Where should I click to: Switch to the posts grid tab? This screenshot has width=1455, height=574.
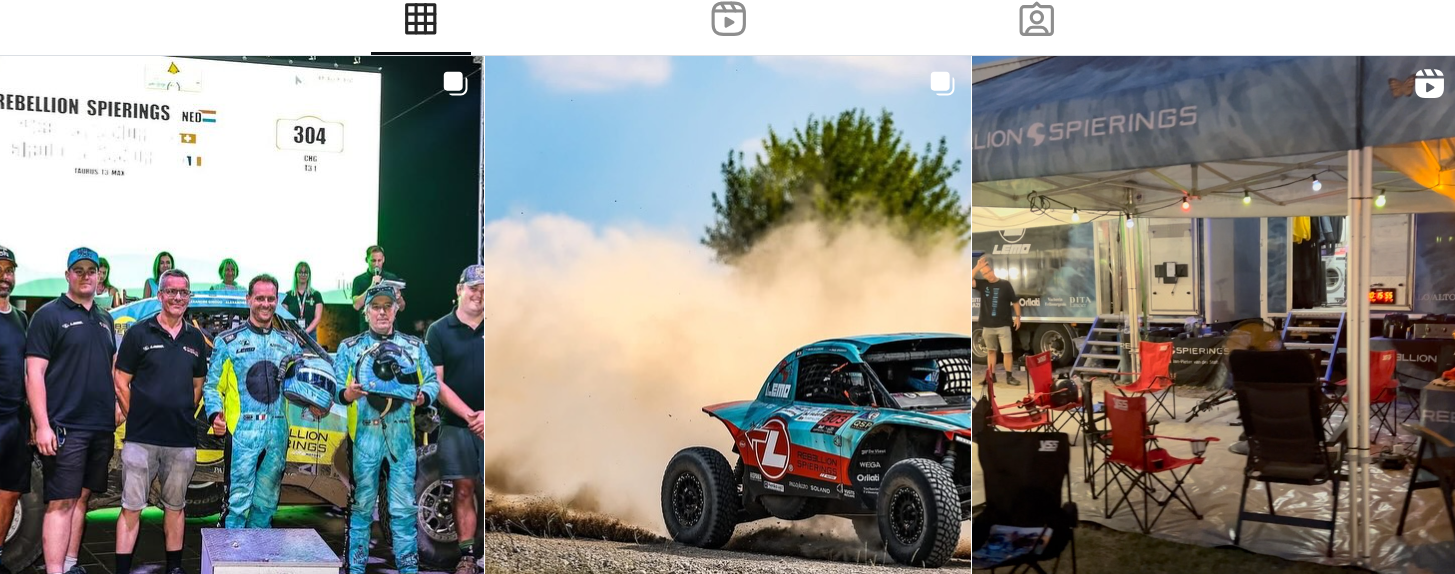tap(420, 20)
